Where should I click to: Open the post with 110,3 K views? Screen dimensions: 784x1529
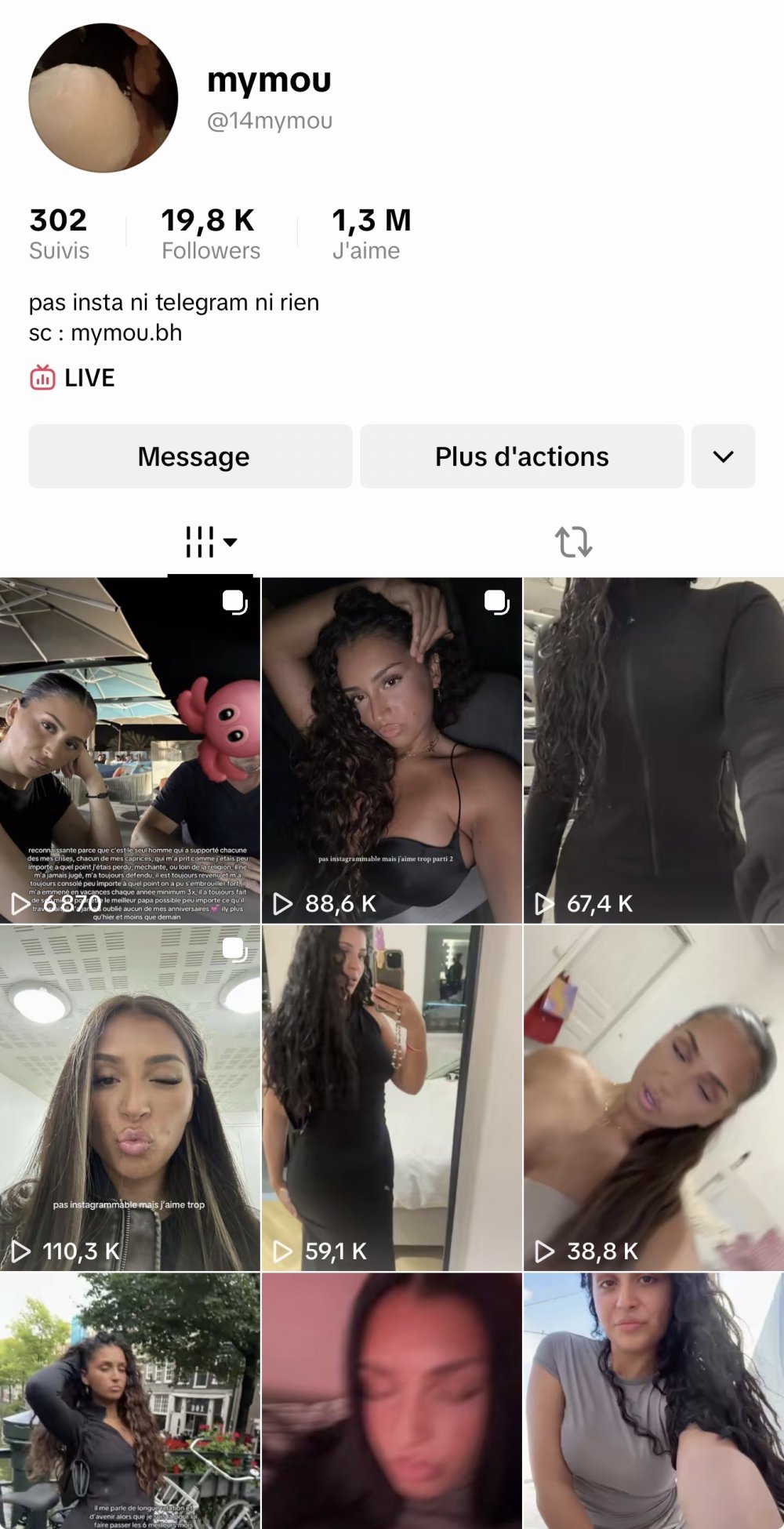(x=130, y=1098)
